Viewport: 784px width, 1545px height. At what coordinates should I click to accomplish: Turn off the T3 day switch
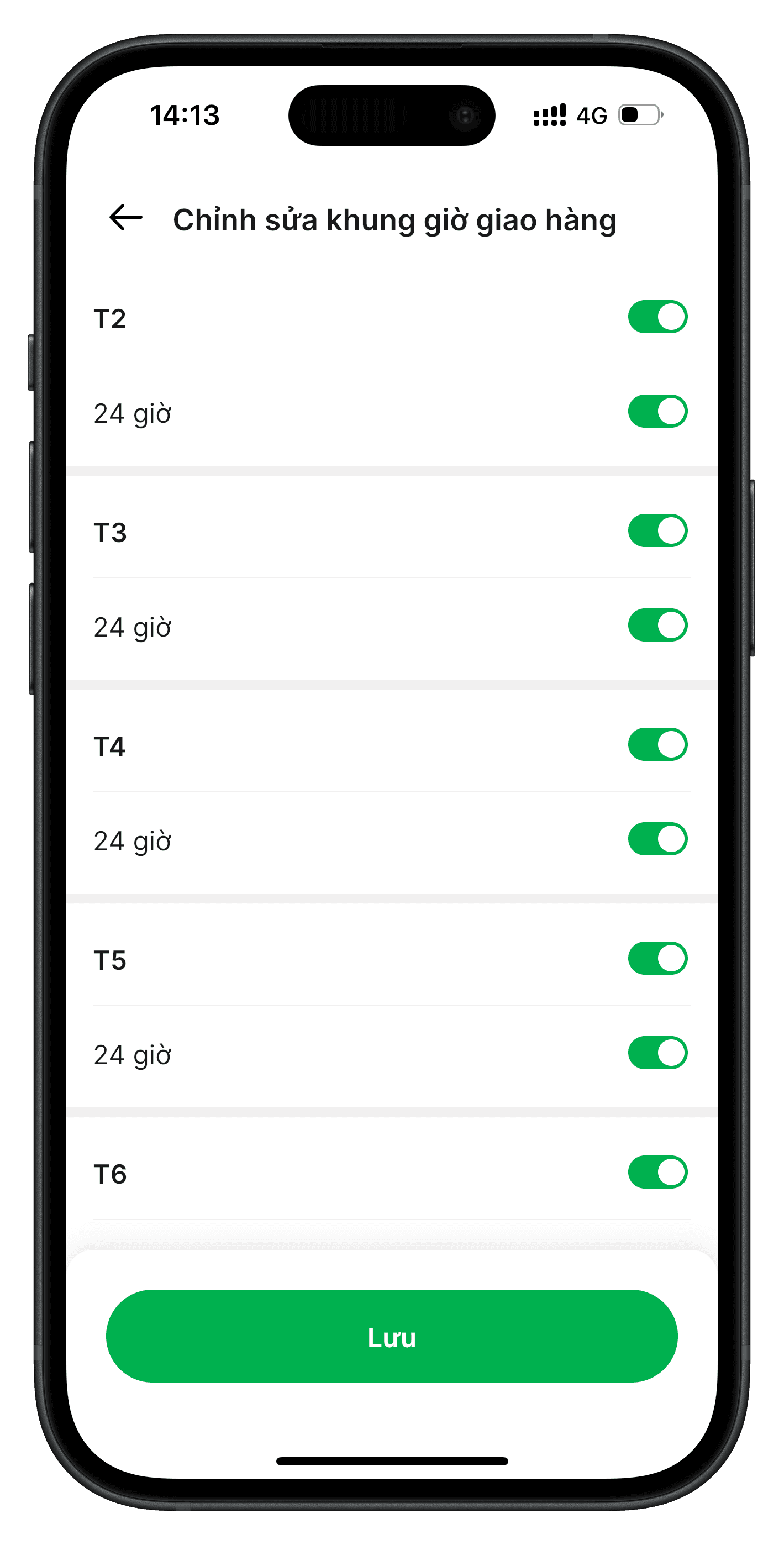click(x=657, y=531)
